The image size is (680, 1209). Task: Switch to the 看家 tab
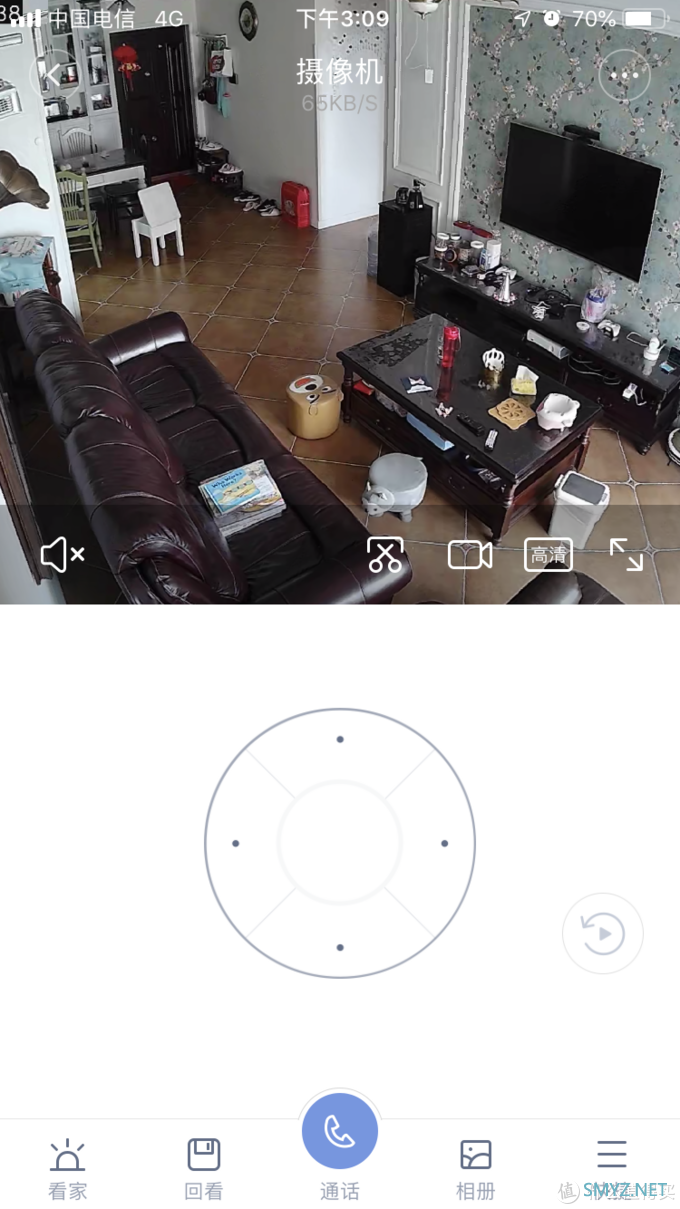click(x=68, y=1168)
